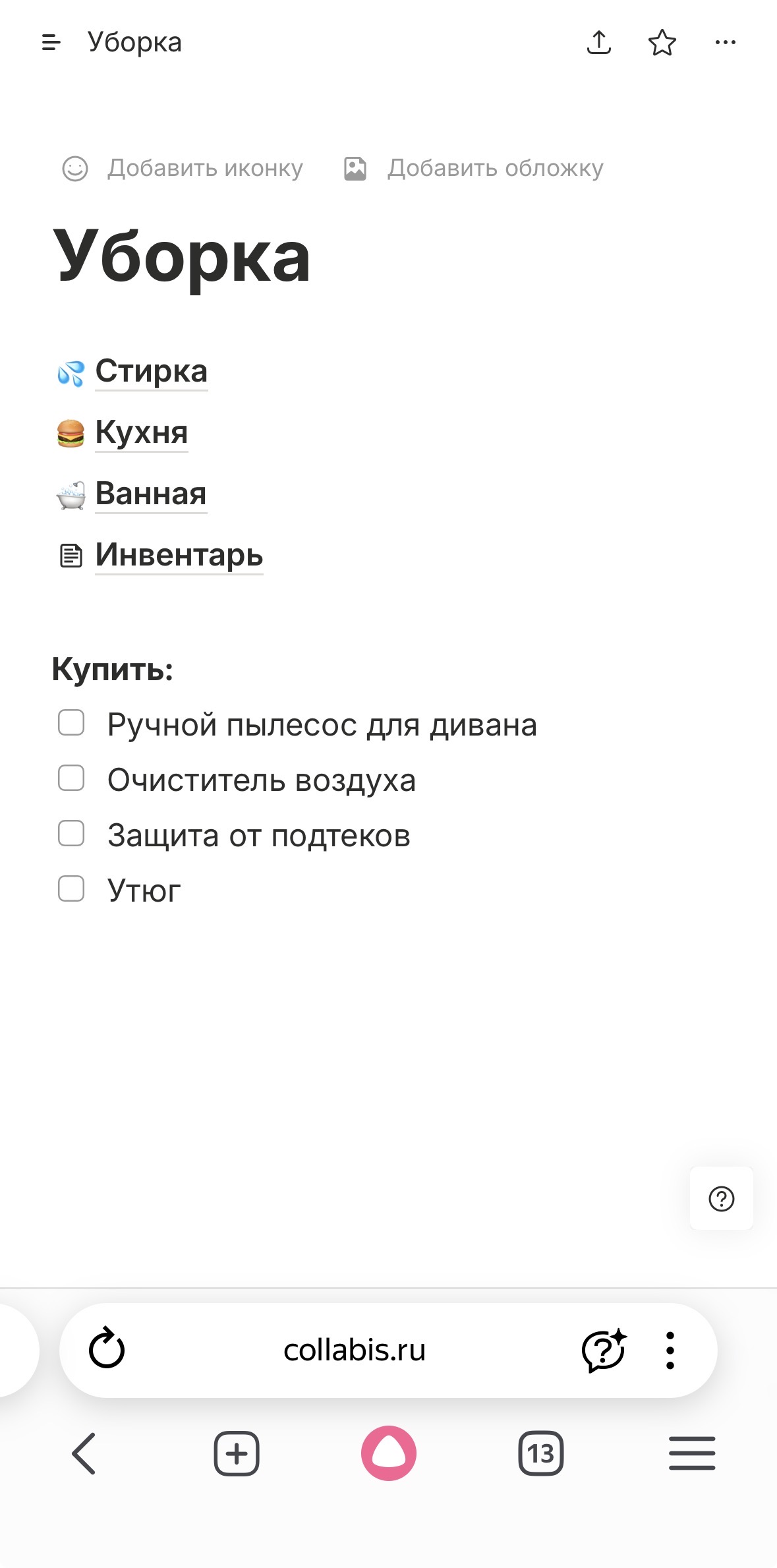Open the sidebar menu button
The image size is (777, 1568).
coord(51,42)
